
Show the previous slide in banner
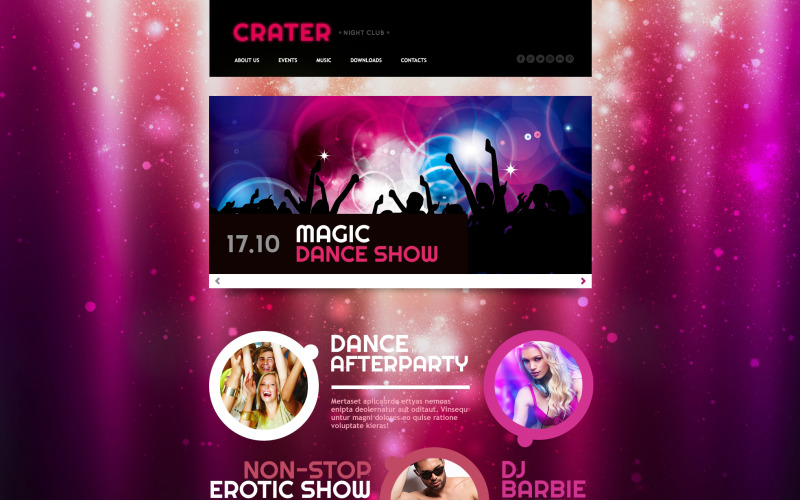pos(218,281)
